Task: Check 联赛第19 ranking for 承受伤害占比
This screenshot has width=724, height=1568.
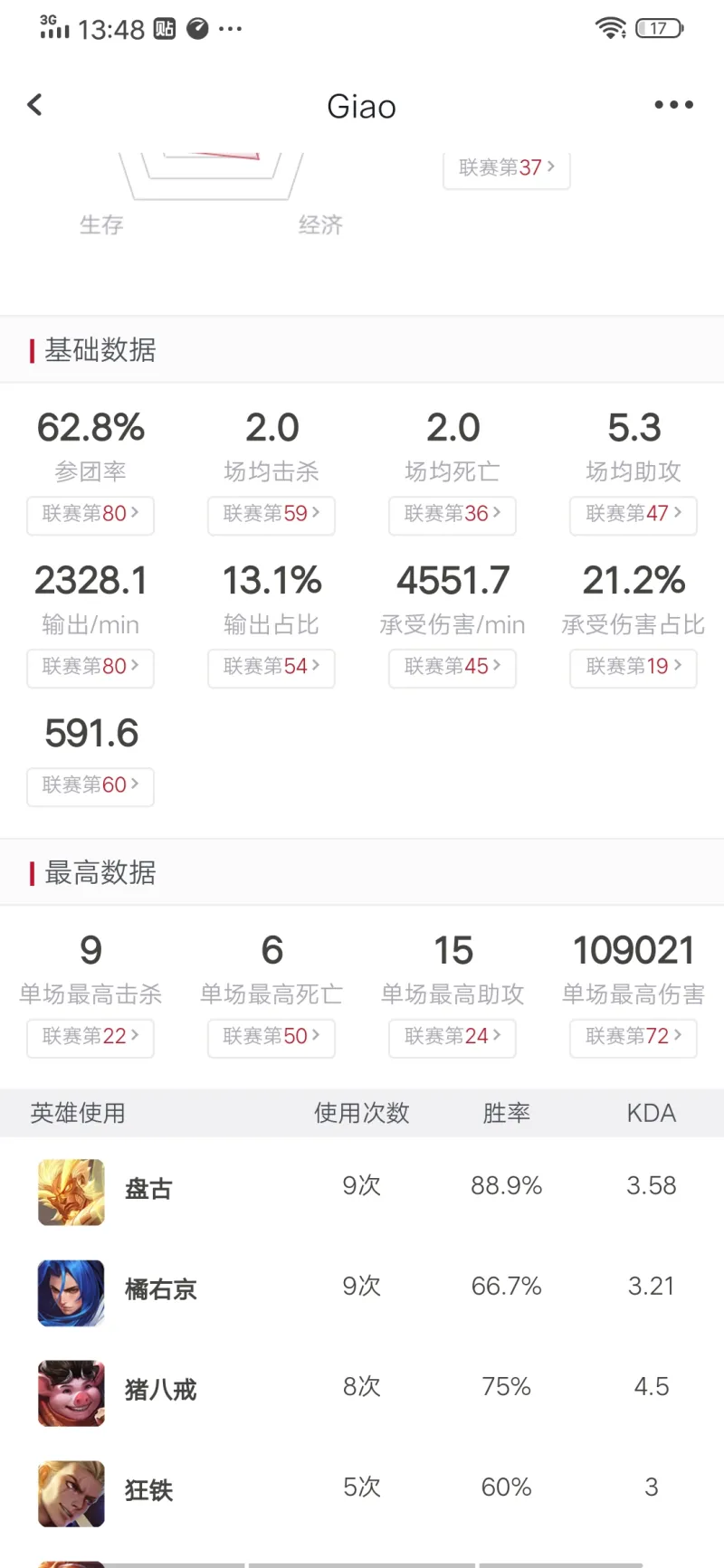Action: [x=633, y=667]
